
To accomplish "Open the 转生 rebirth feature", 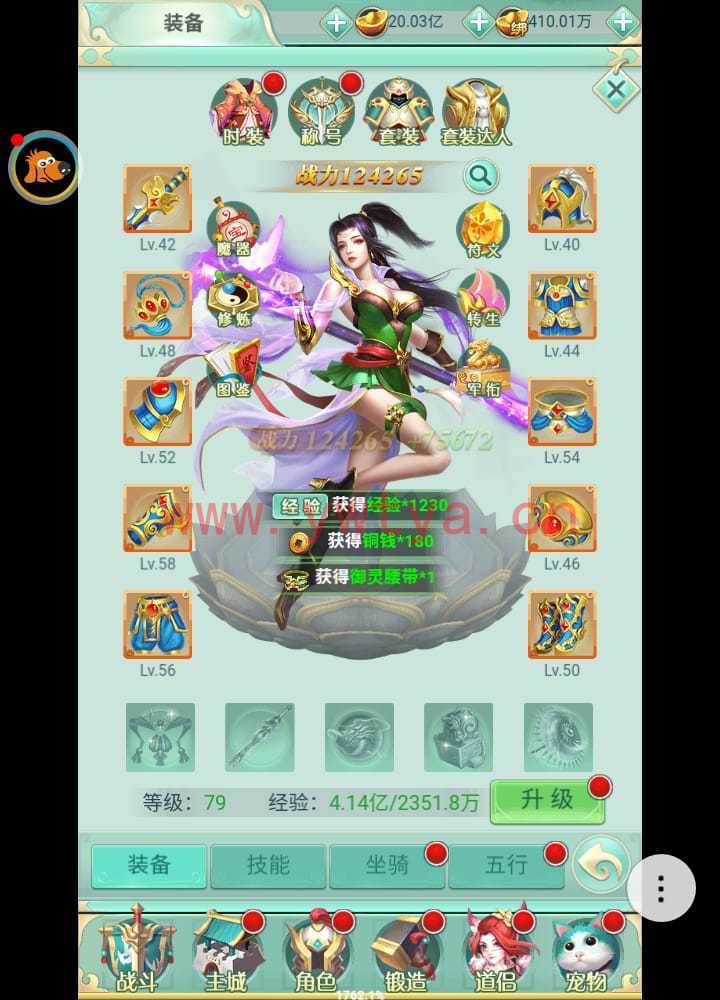I will pyautogui.click(x=483, y=300).
